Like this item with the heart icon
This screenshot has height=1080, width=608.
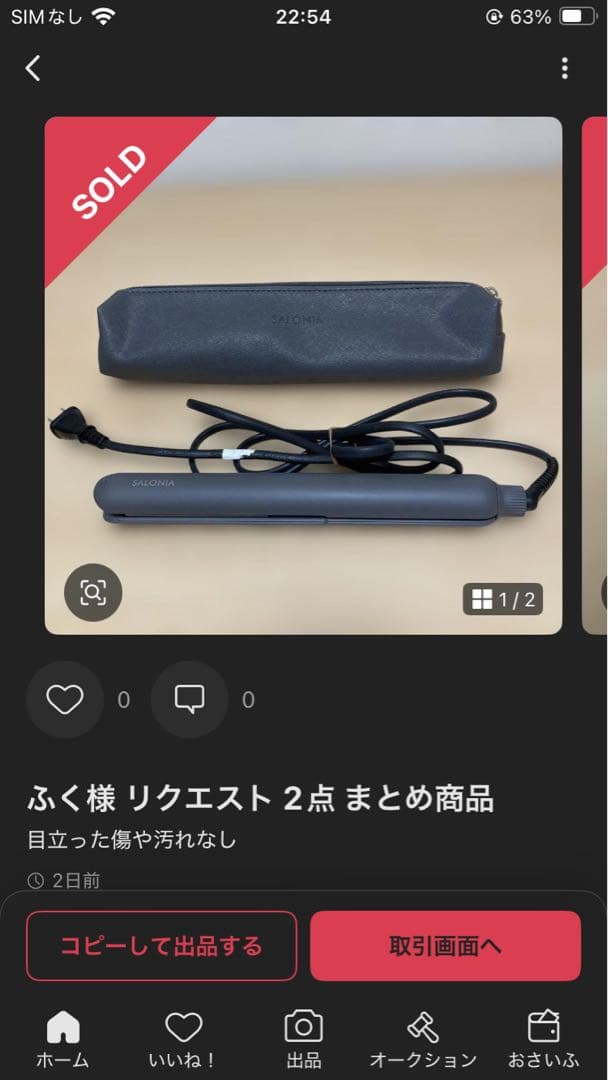65,700
